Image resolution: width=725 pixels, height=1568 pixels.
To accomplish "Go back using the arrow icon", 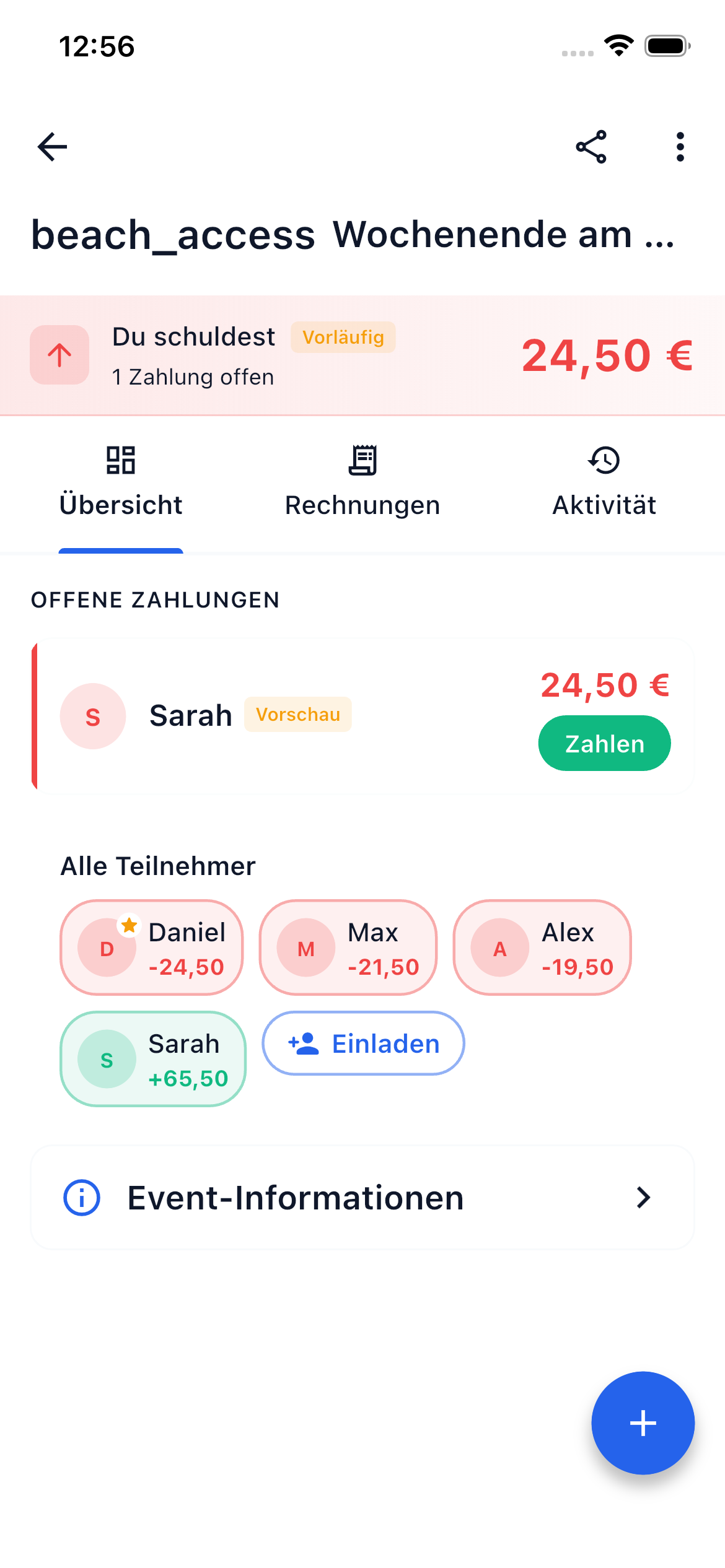I will (x=53, y=147).
